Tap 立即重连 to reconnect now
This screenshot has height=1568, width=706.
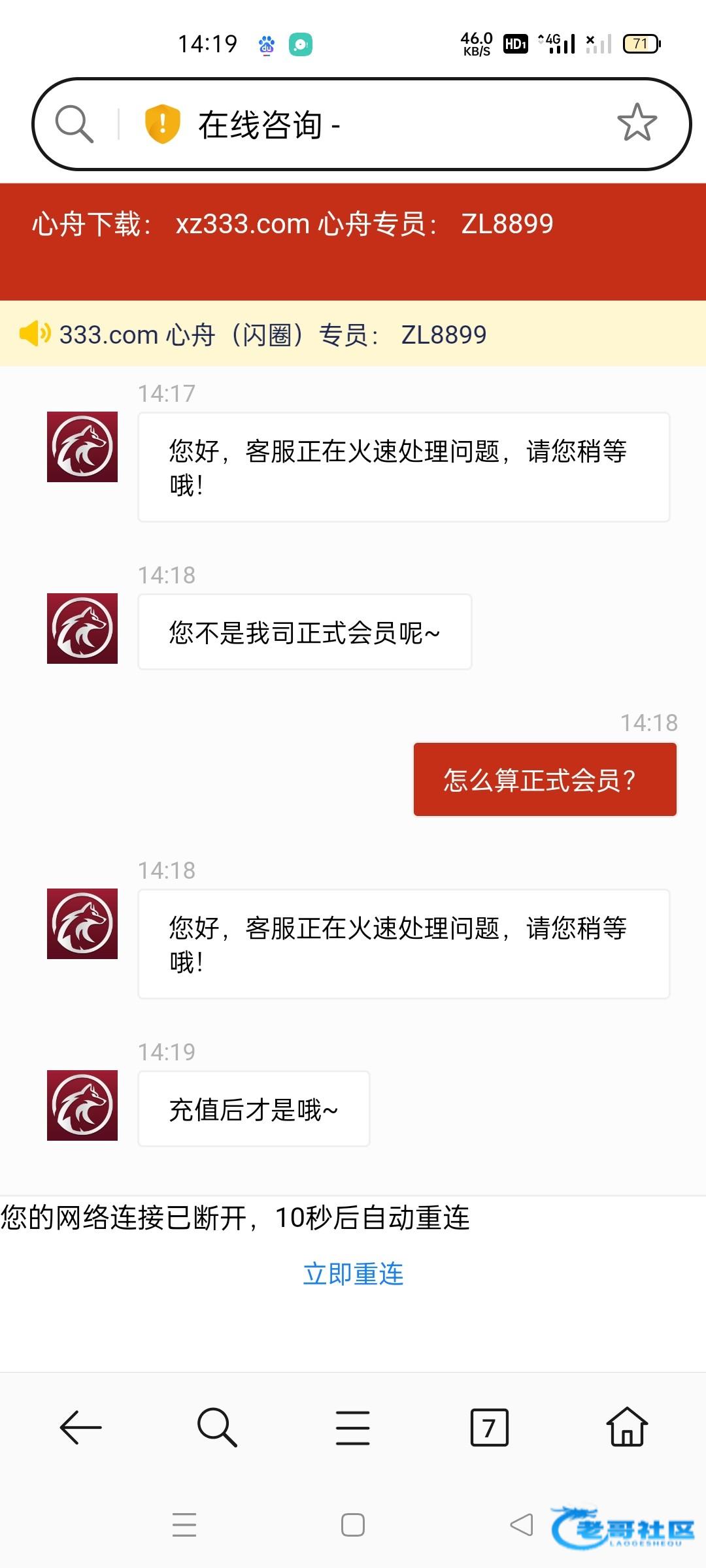[353, 1274]
